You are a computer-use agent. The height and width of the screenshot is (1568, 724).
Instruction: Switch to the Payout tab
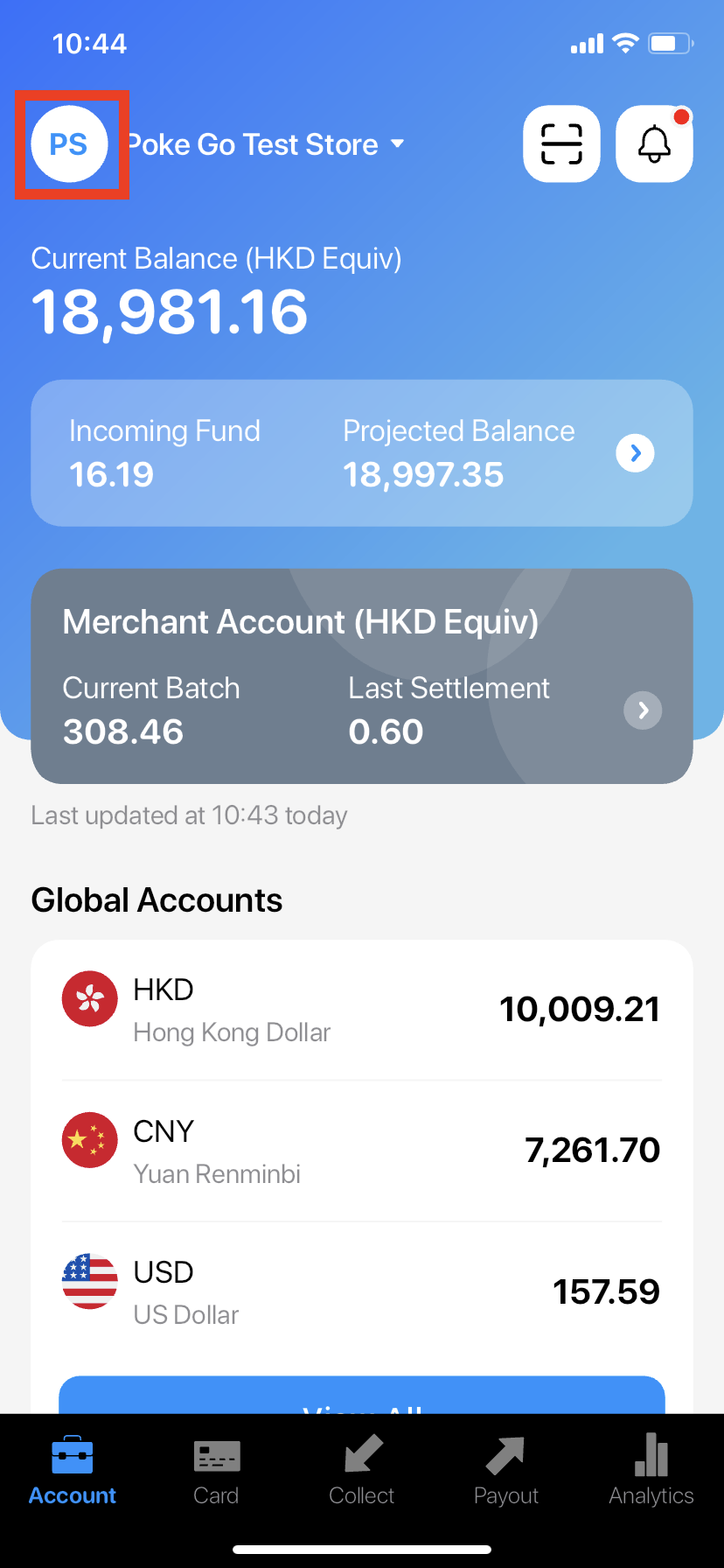coord(506,1472)
